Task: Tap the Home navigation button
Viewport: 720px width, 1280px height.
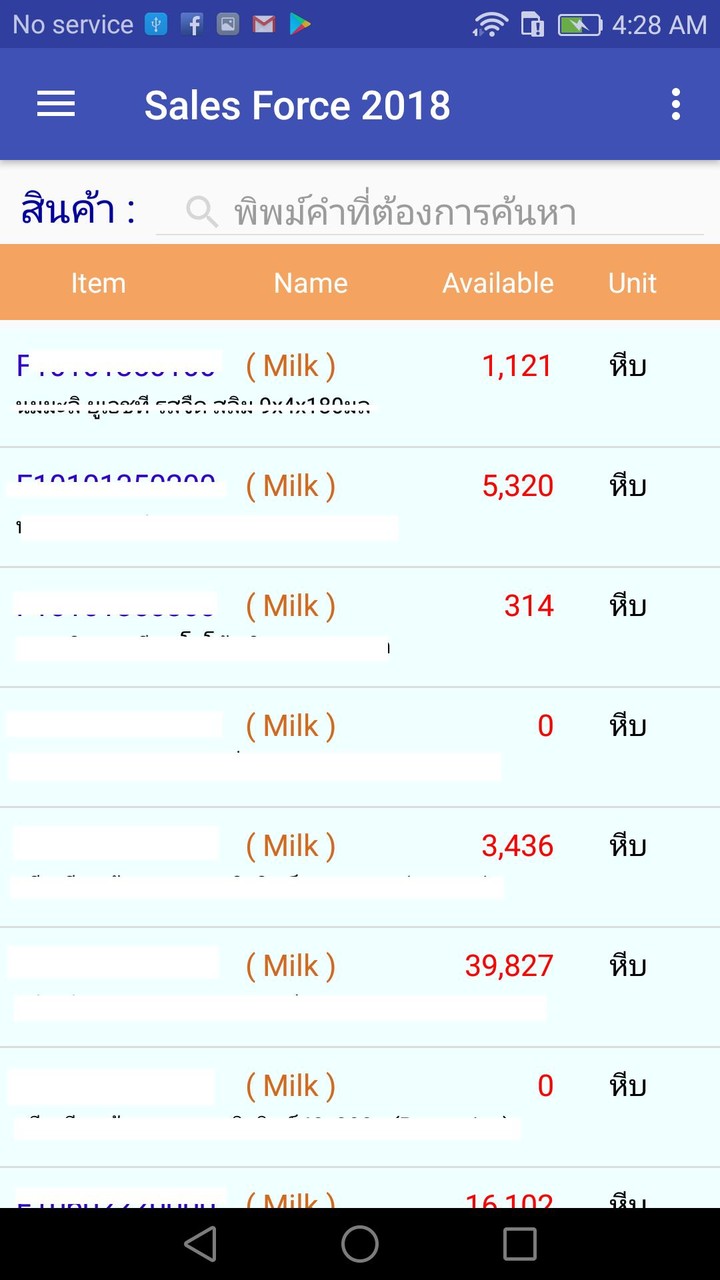Action: pyautogui.click(x=360, y=1244)
